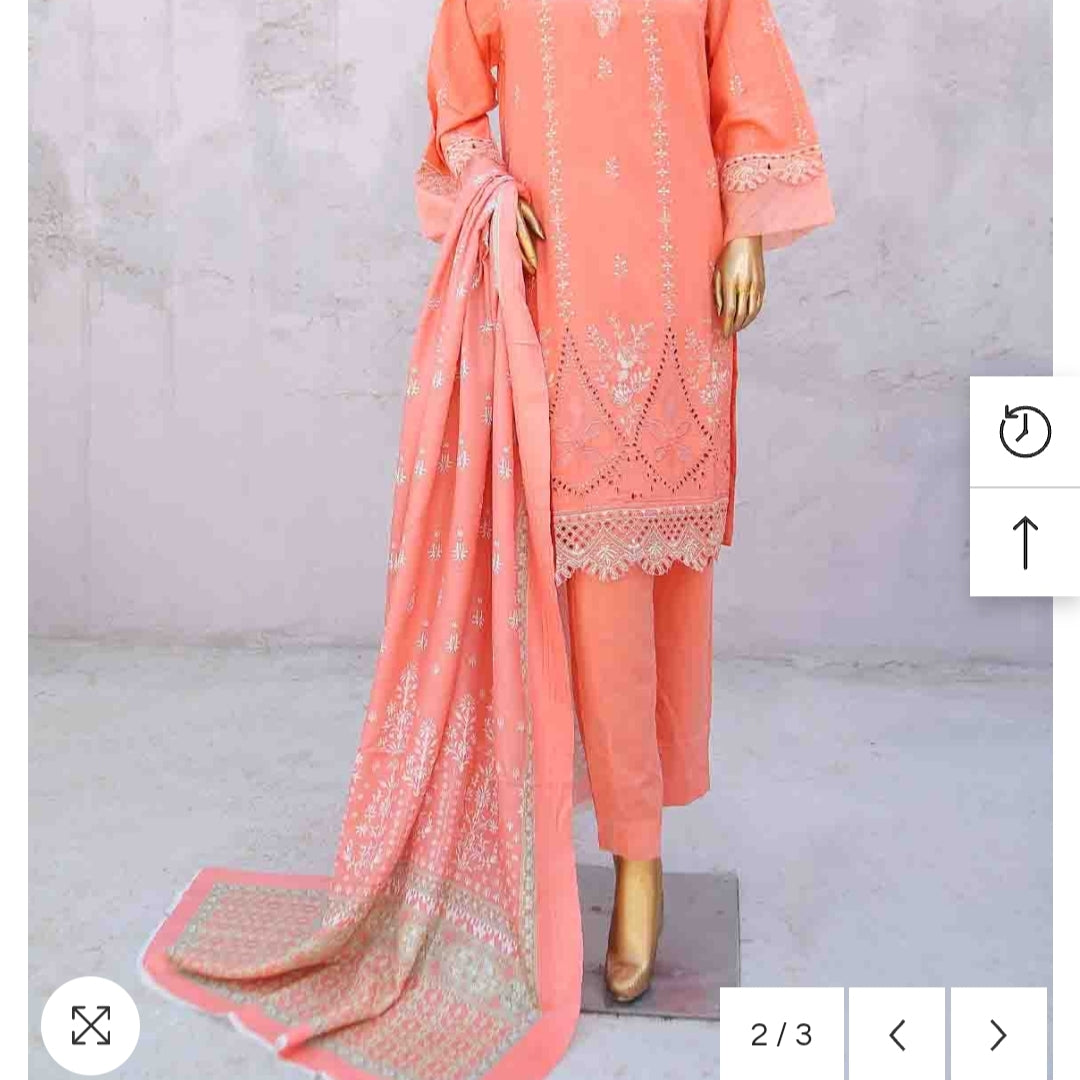Viewport: 1080px width, 1080px height.
Task: Go to the previous product image
Action: click(x=897, y=1035)
